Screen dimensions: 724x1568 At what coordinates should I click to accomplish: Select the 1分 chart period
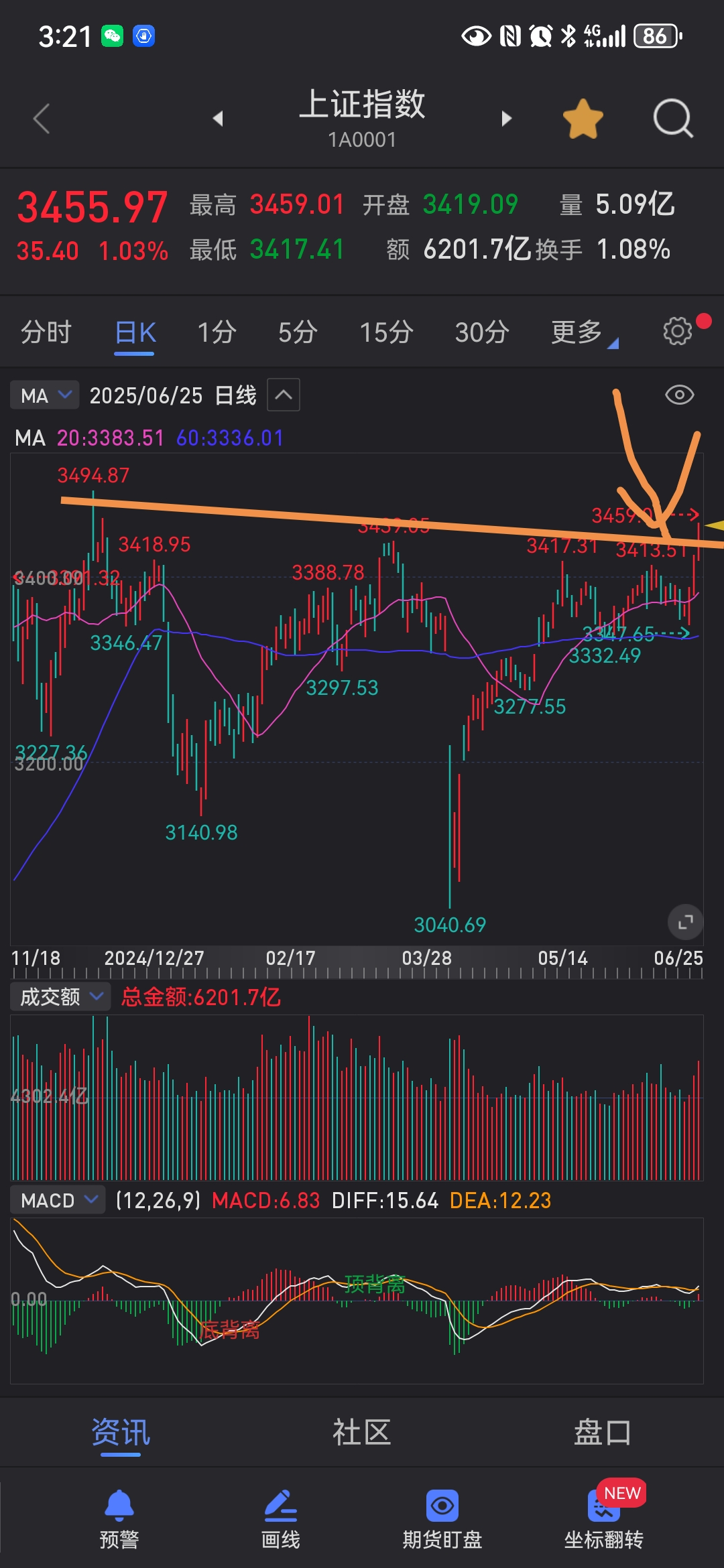(x=217, y=332)
